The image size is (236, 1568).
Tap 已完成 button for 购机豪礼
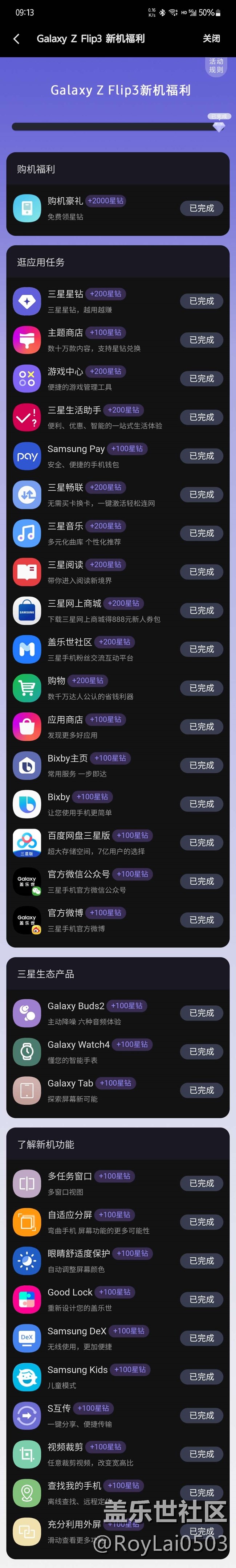[x=202, y=208]
